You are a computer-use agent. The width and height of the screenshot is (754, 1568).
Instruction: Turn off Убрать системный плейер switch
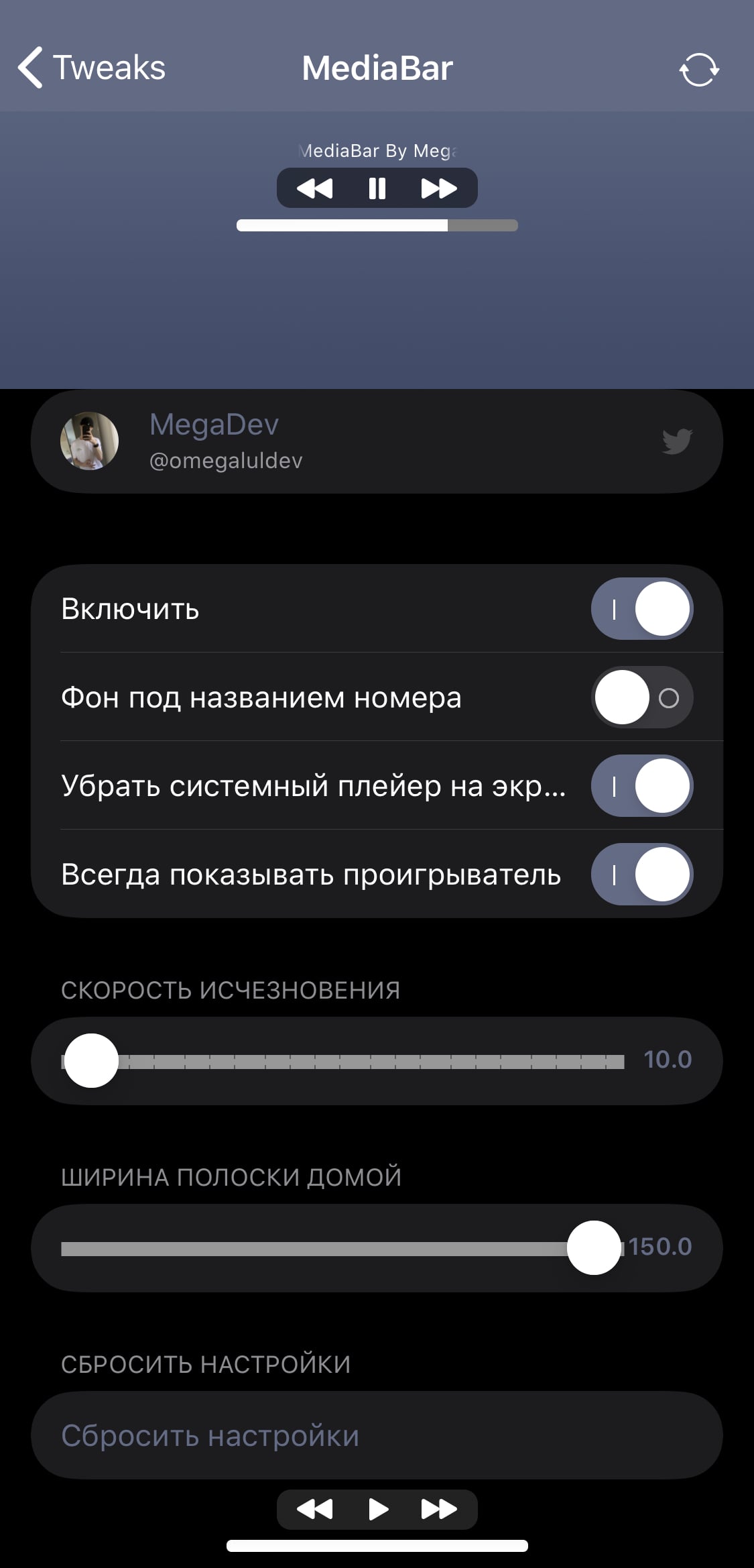click(641, 786)
